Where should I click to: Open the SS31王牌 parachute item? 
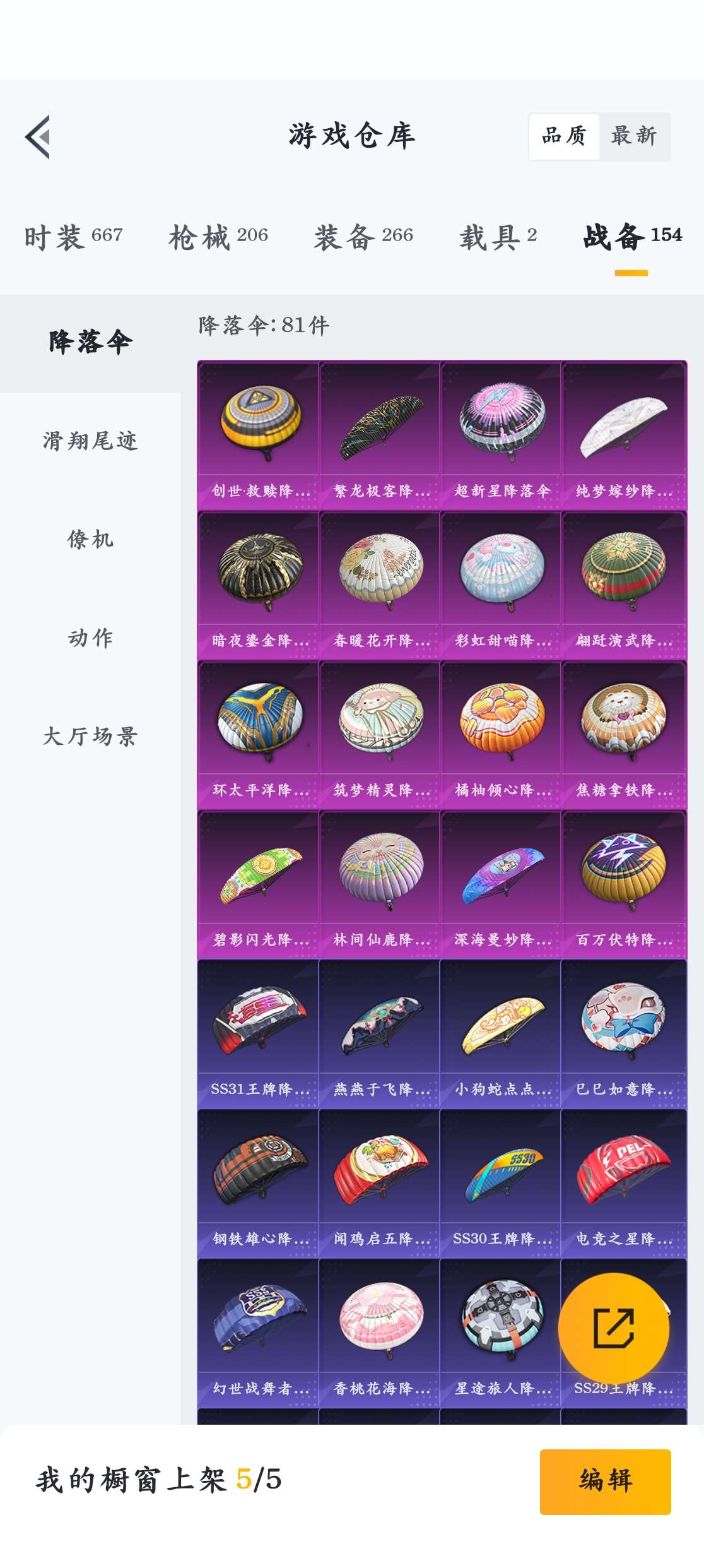coord(258,1033)
